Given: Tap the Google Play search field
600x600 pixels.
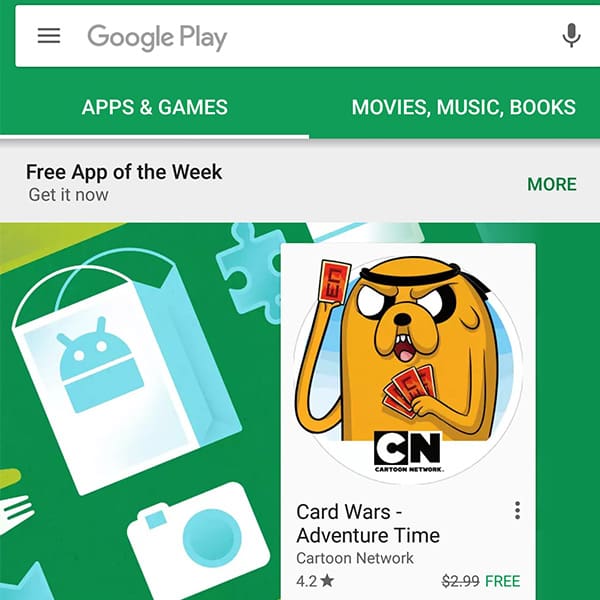Looking at the screenshot, I should click(x=300, y=37).
